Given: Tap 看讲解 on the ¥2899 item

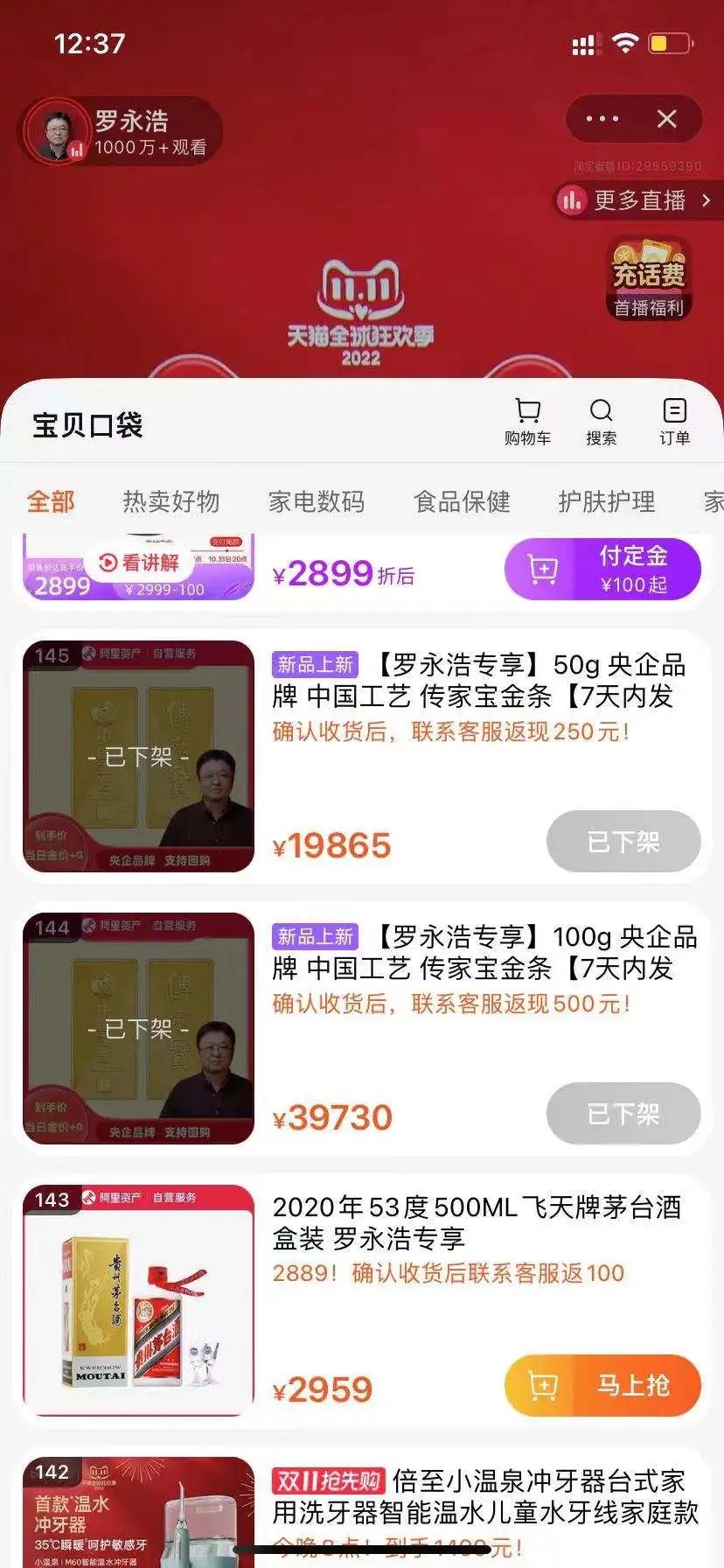Looking at the screenshot, I should (x=139, y=563).
